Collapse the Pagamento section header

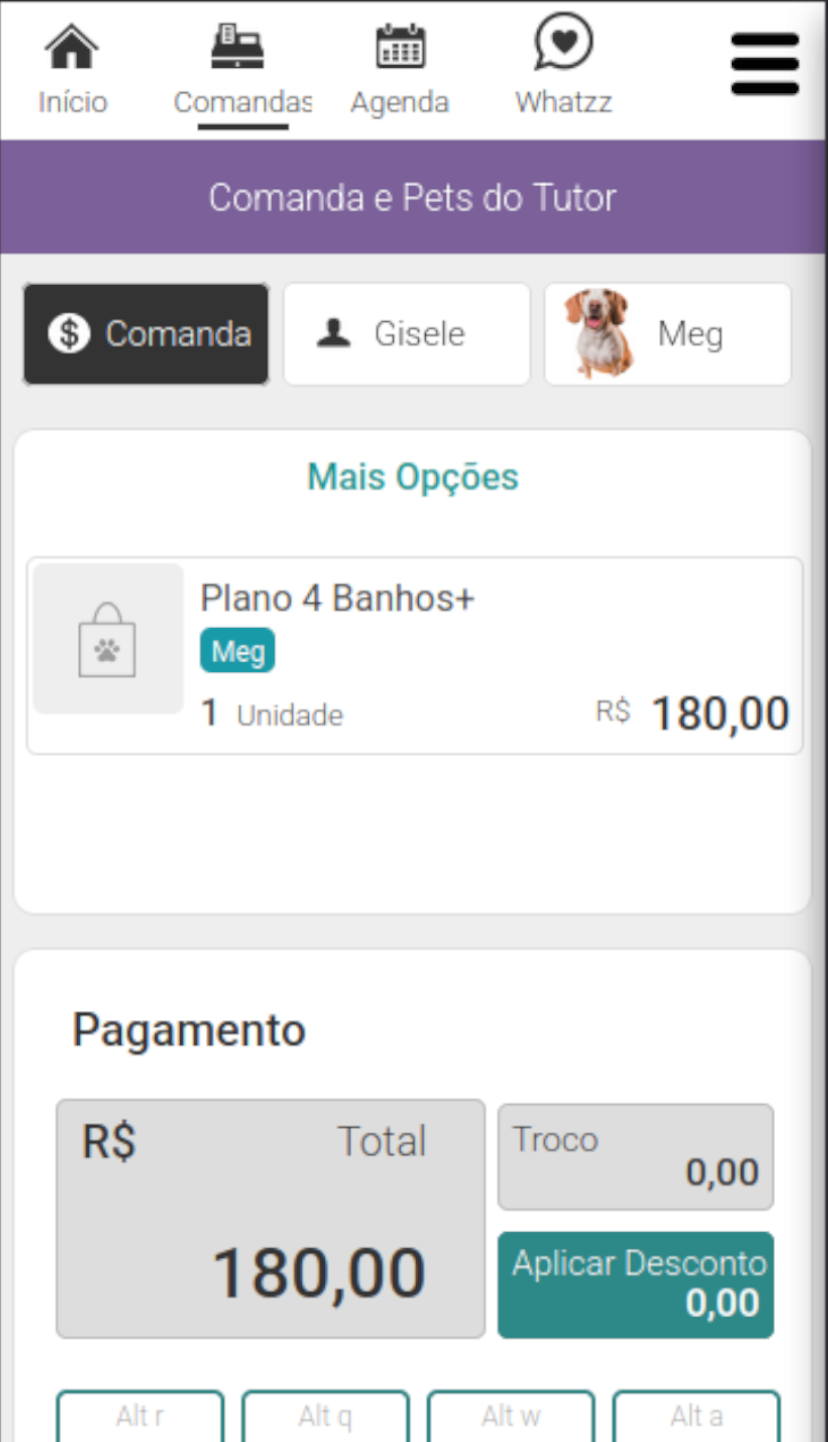[188, 1029]
